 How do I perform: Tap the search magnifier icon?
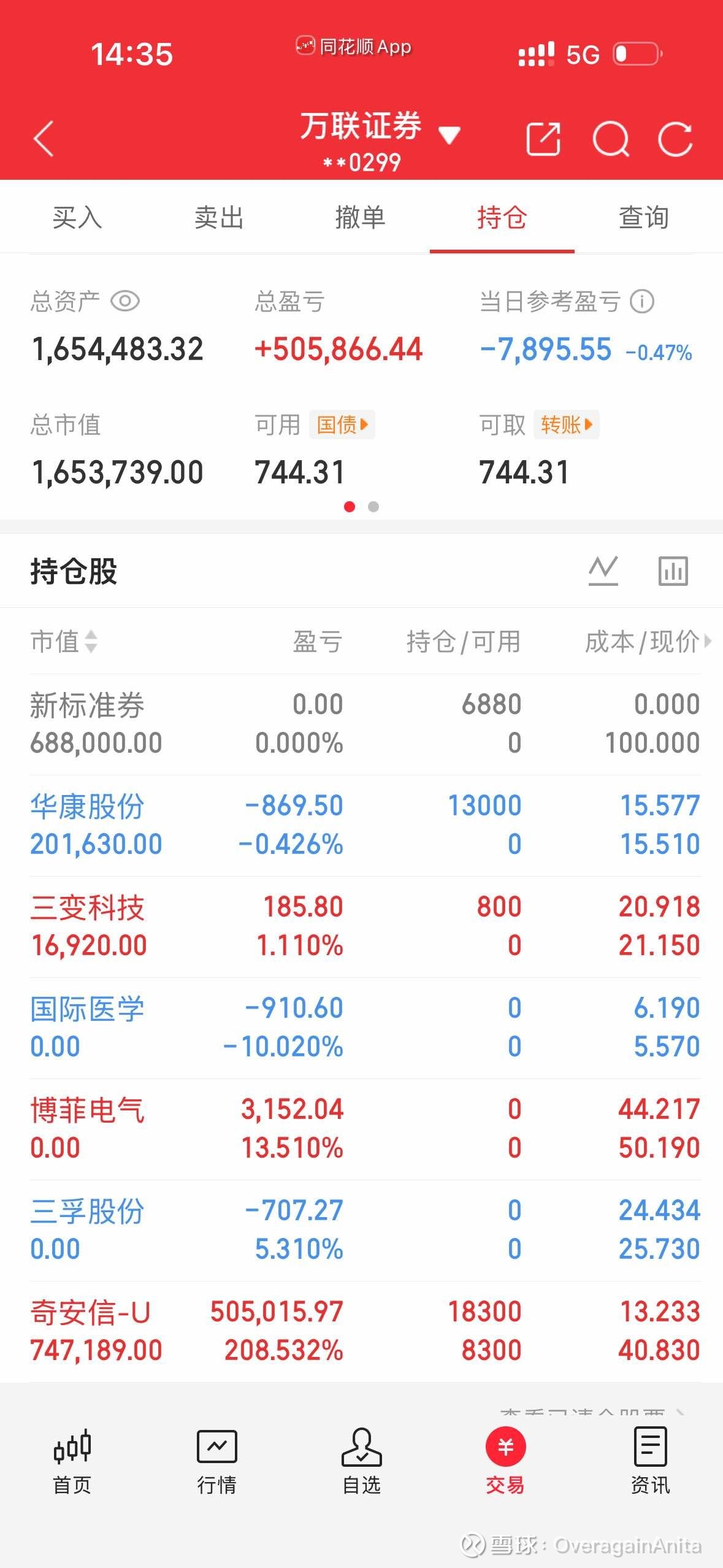point(612,140)
